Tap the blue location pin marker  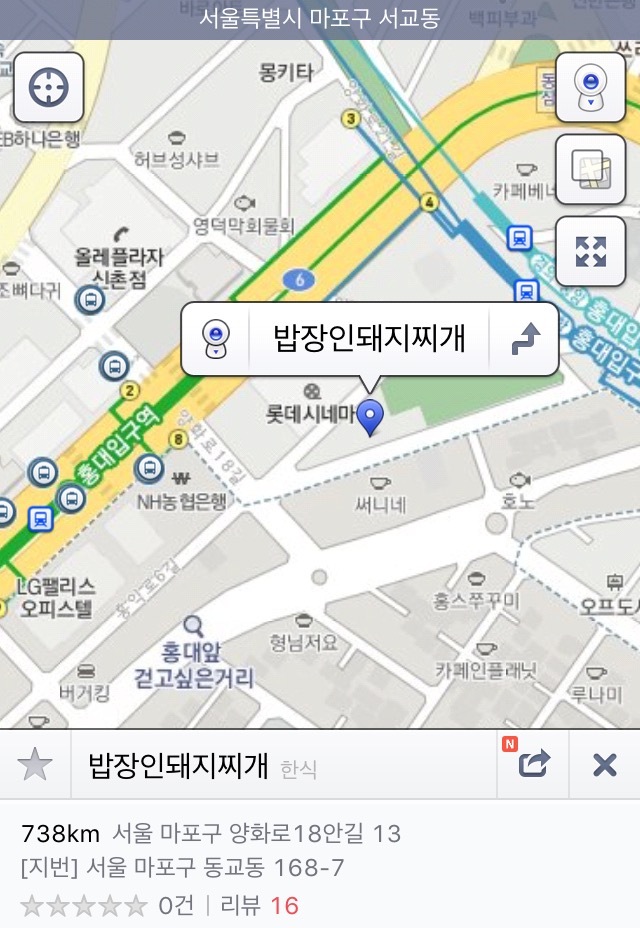pyautogui.click(x=371, y=417)
